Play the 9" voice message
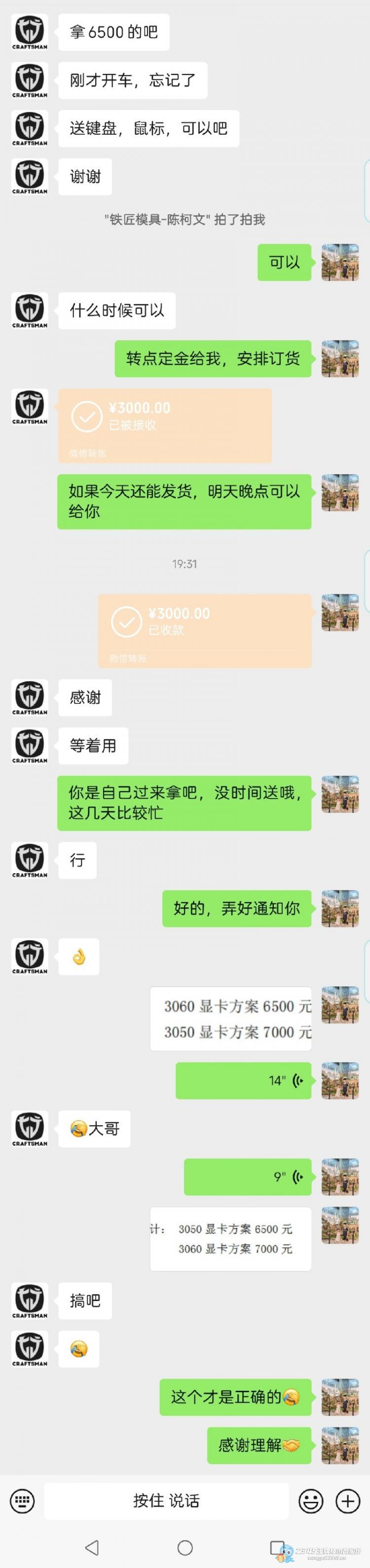The height and width of the screenshot is (1568, 370). [248, 1177]
